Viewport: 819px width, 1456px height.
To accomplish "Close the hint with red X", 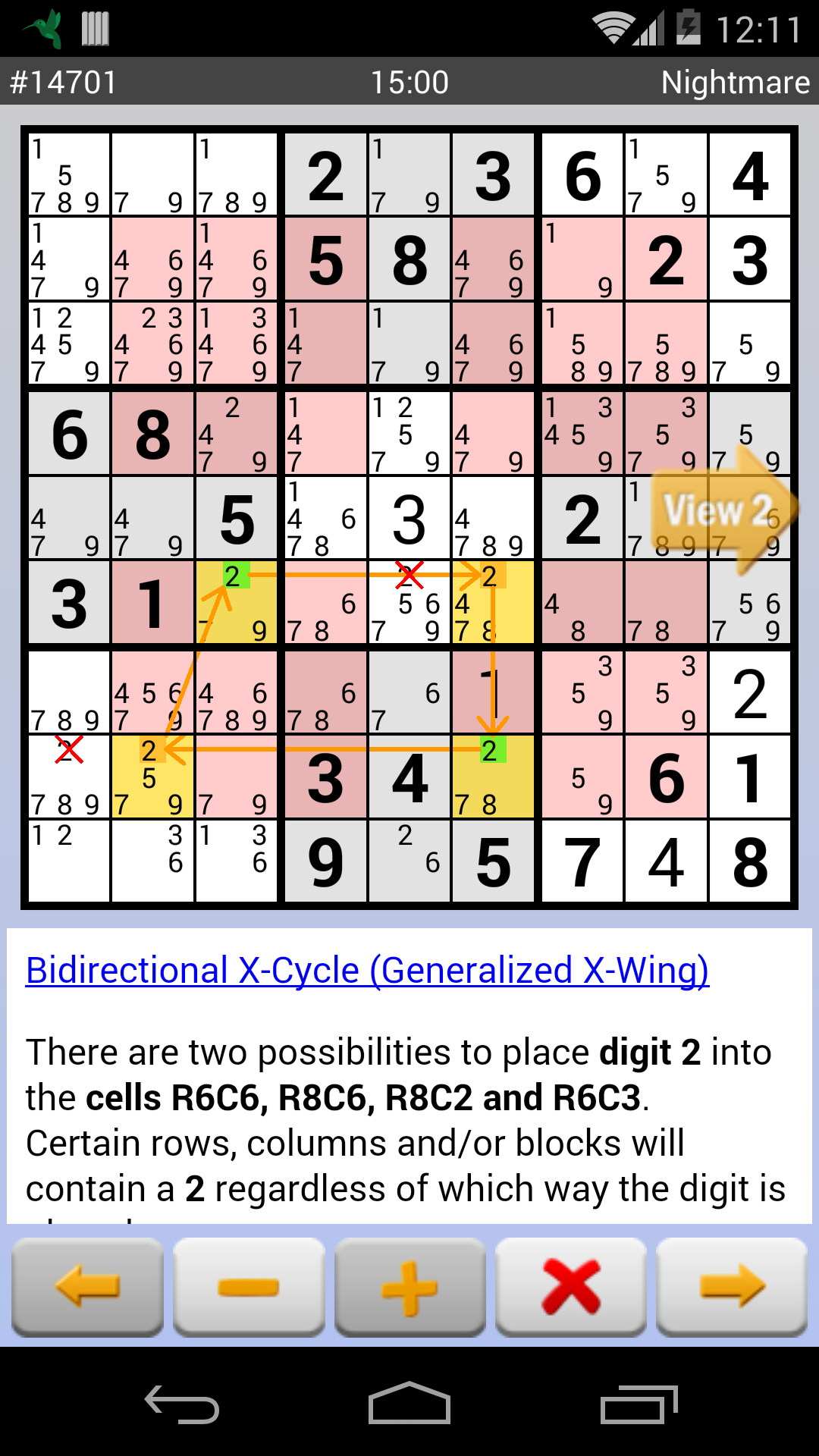I will pos(570,1287).
